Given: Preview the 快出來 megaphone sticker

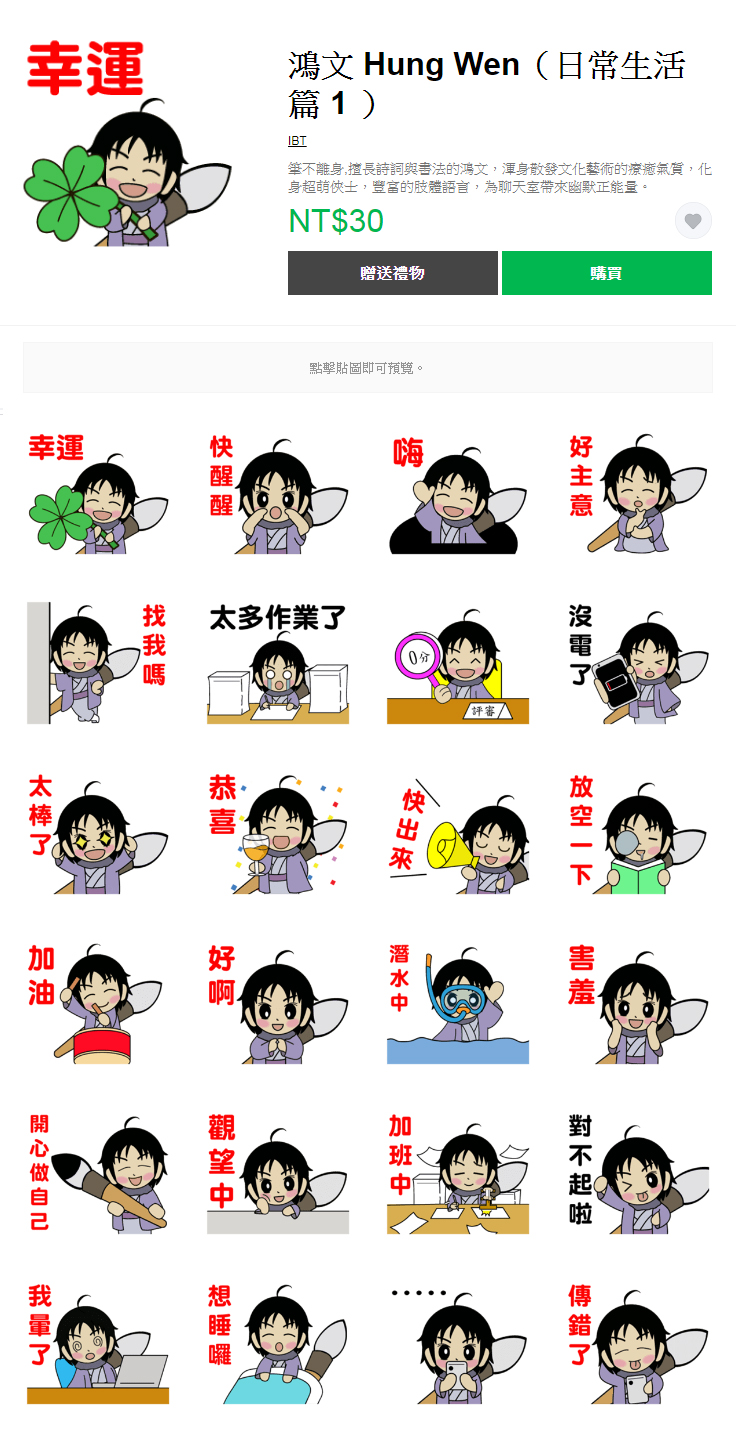Looking at the screenshot, I should 457,835.
